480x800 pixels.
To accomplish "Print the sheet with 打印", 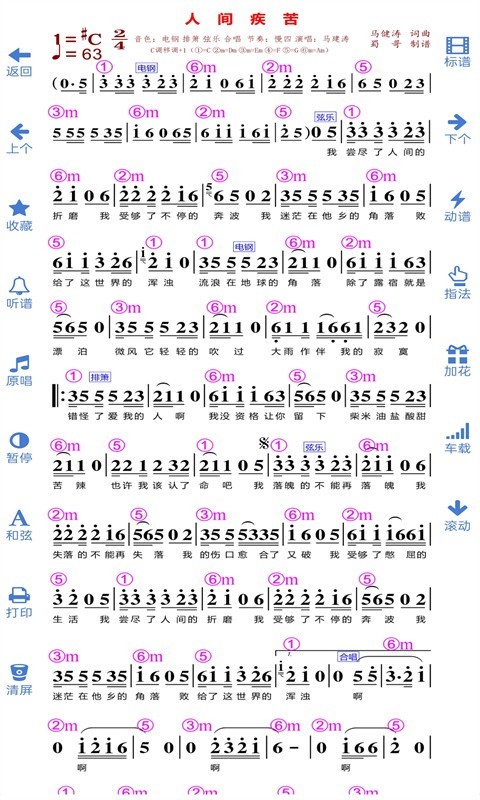I will point(19,603).
